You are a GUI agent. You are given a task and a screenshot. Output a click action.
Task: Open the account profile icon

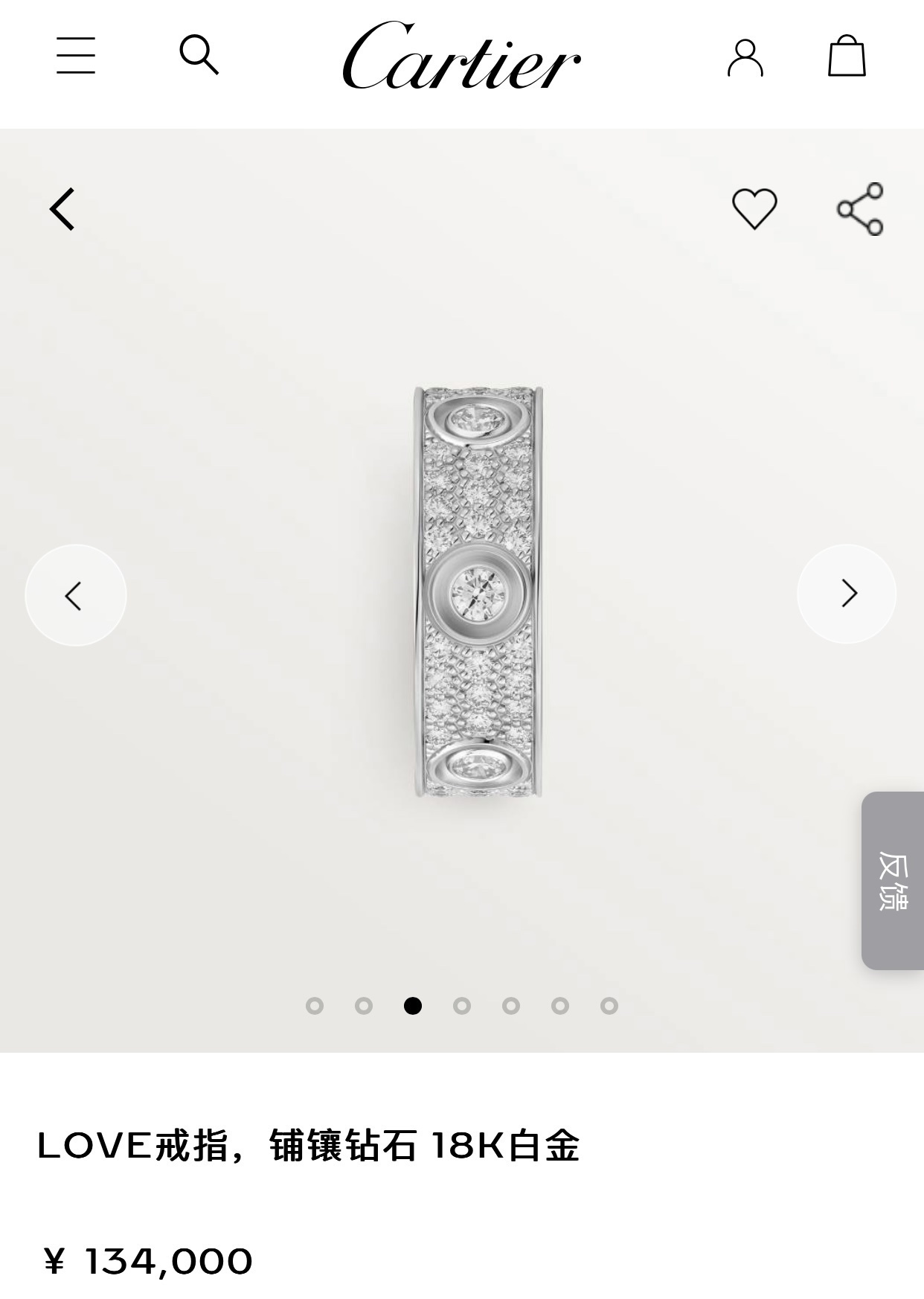[x=745, y=57]
